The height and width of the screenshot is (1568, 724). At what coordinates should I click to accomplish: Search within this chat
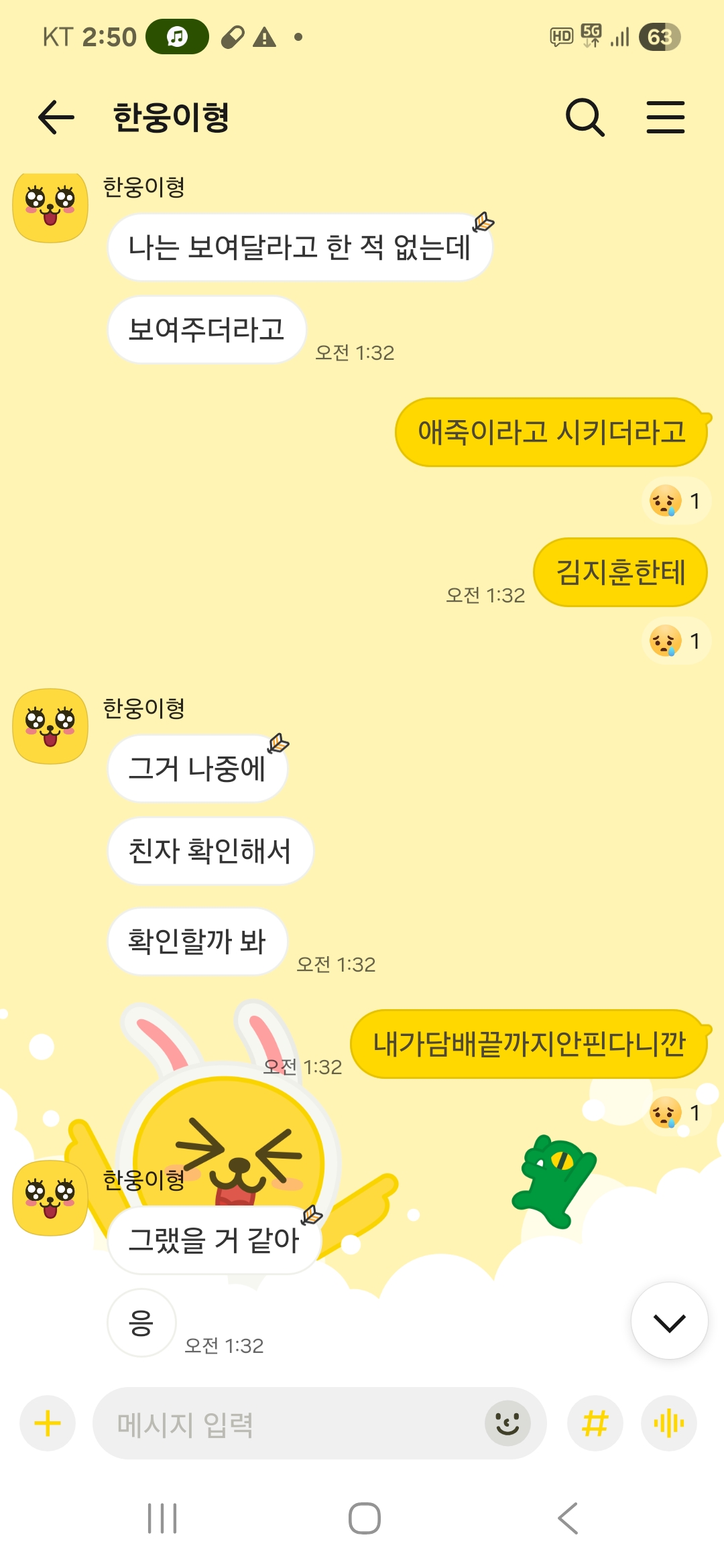585,117
